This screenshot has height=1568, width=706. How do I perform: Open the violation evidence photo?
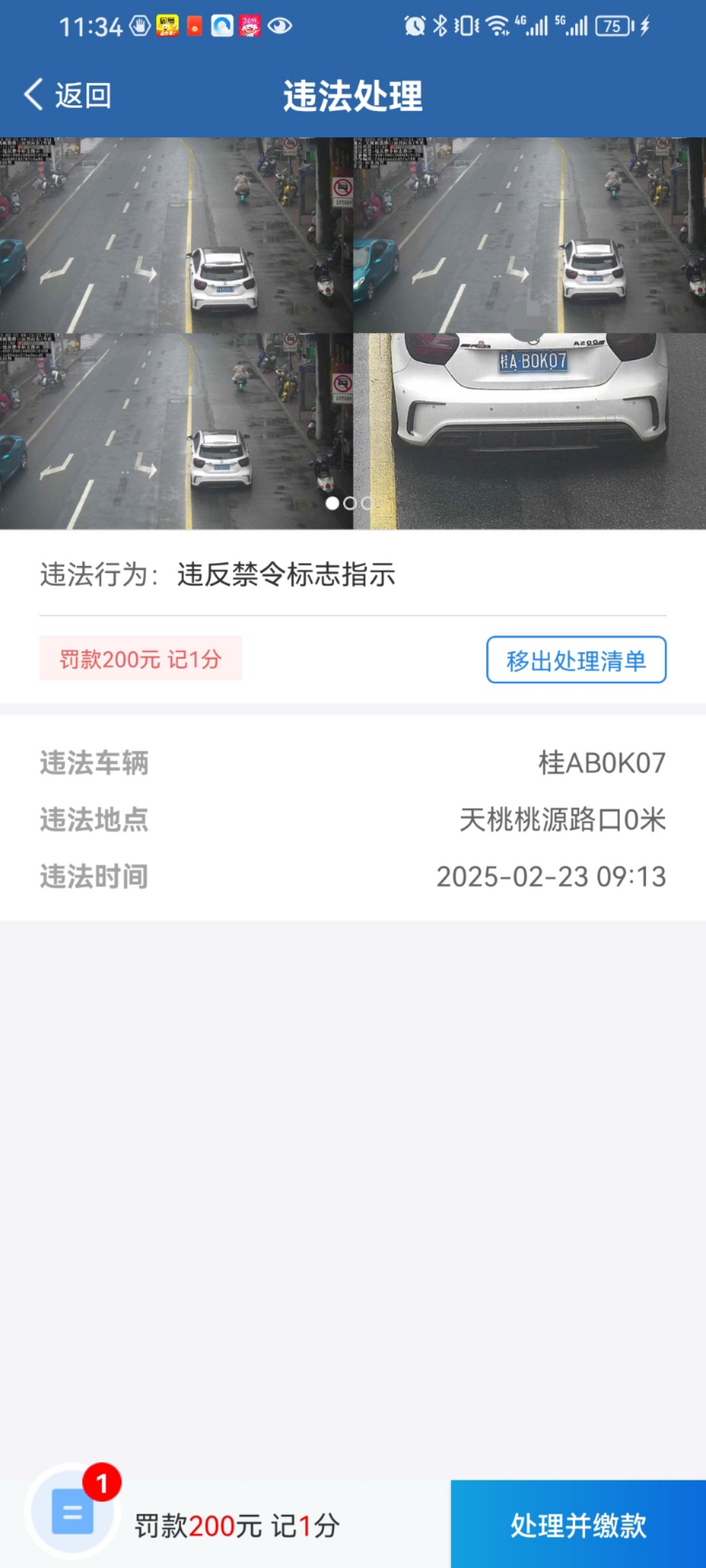tap(353, 333)
